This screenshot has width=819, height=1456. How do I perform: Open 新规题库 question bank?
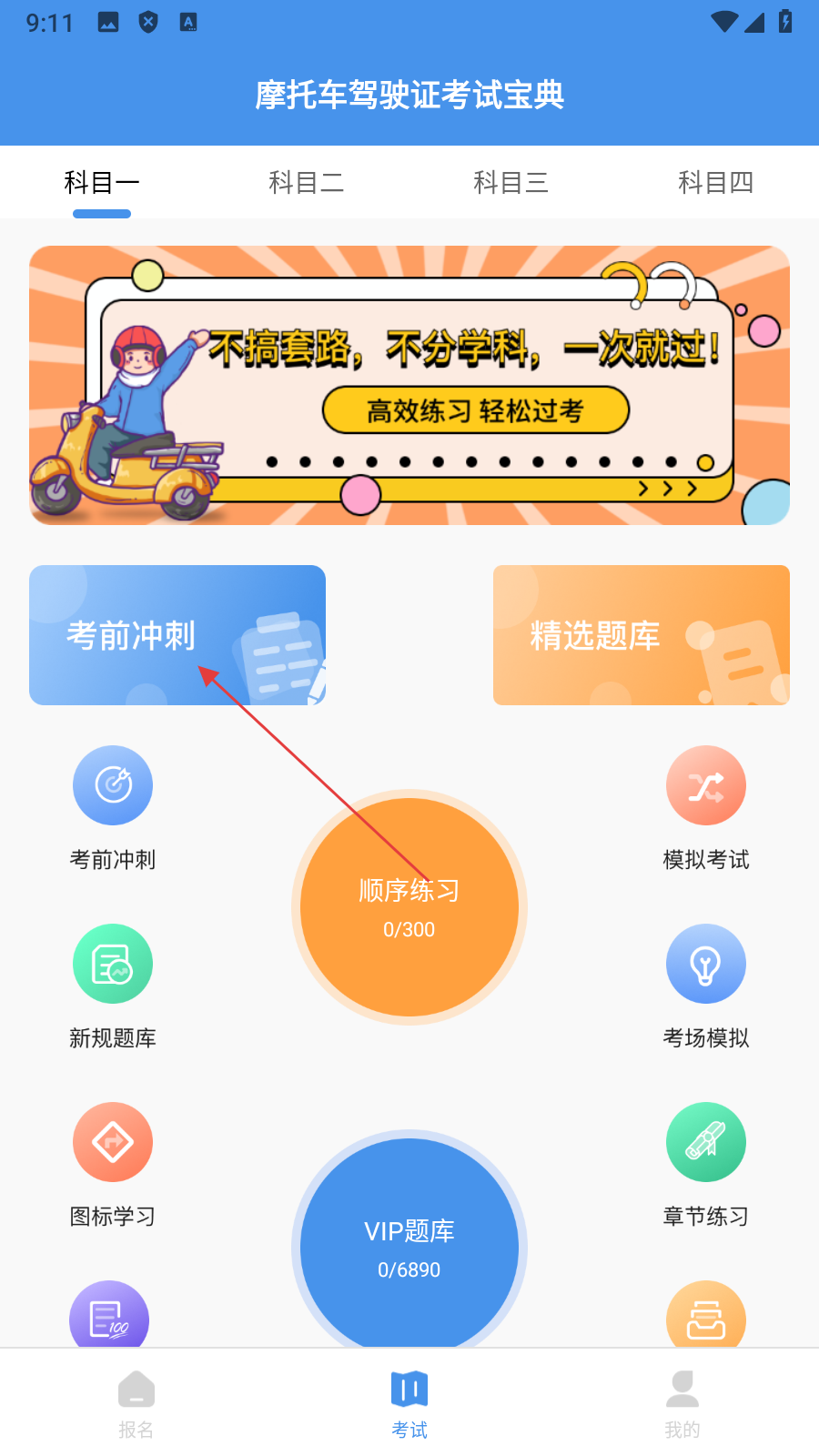click(113, 964)
